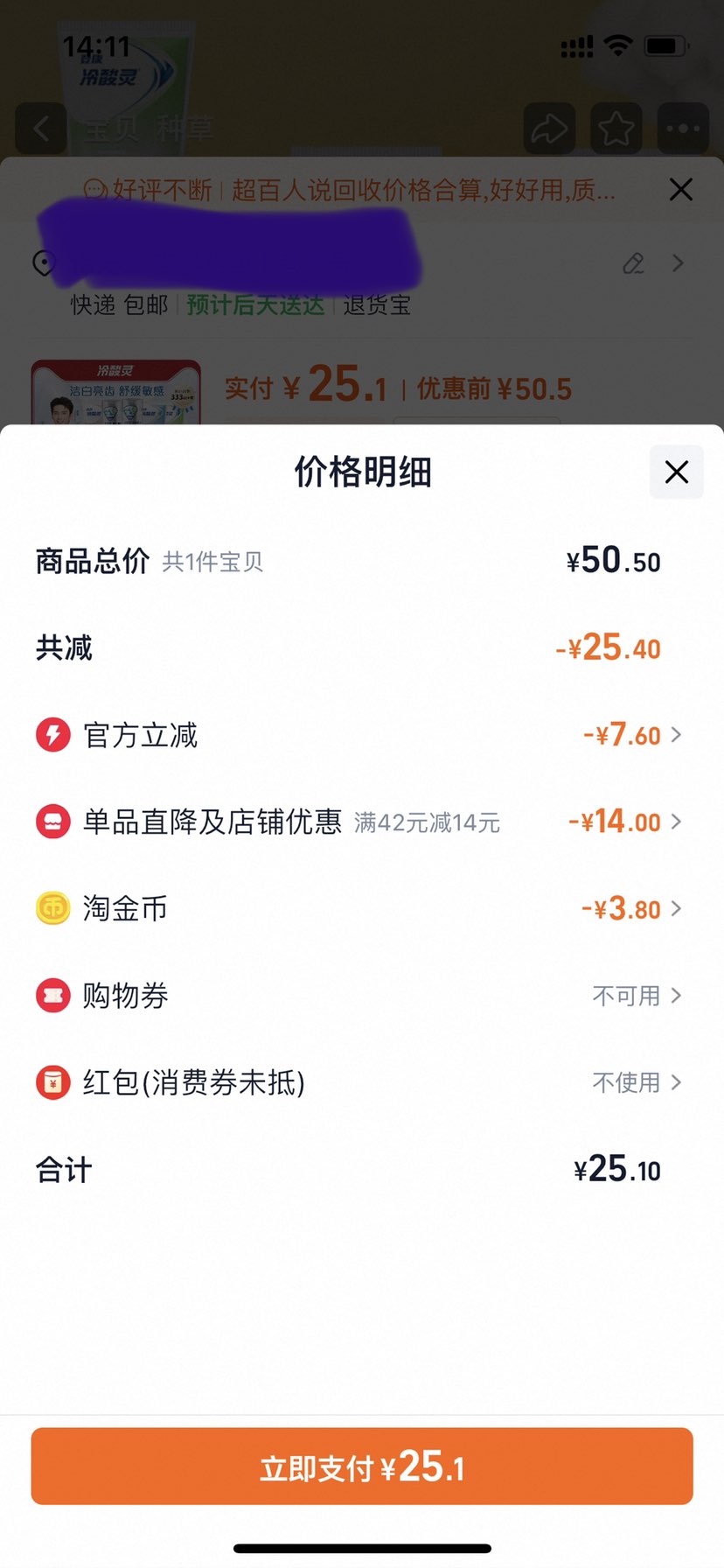The height and width of the screenshot is (1568, 724).
Task: Open the share icon near the top
Action: coord(549,129)
